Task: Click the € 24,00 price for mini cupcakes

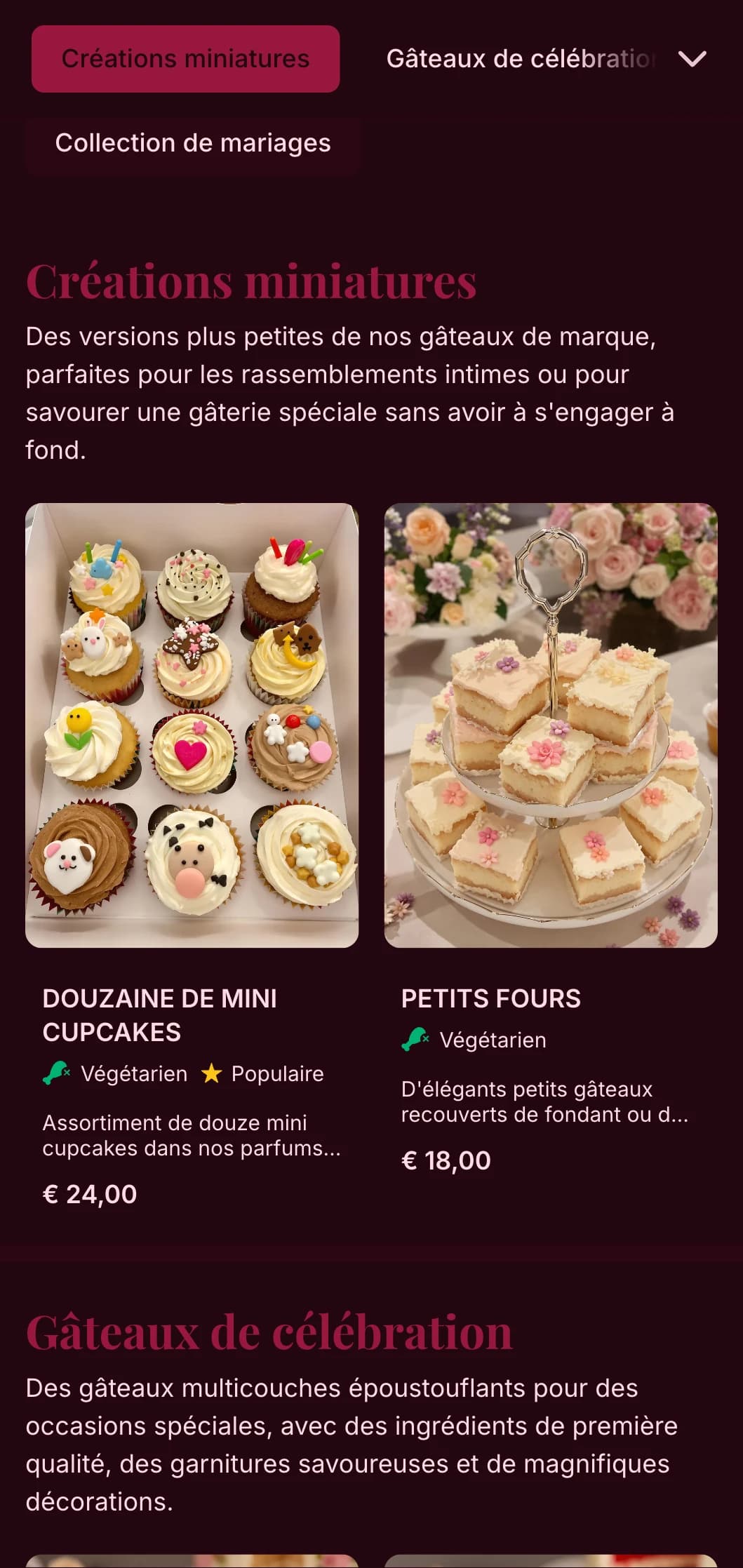Action: click(x=89, y=1193)
